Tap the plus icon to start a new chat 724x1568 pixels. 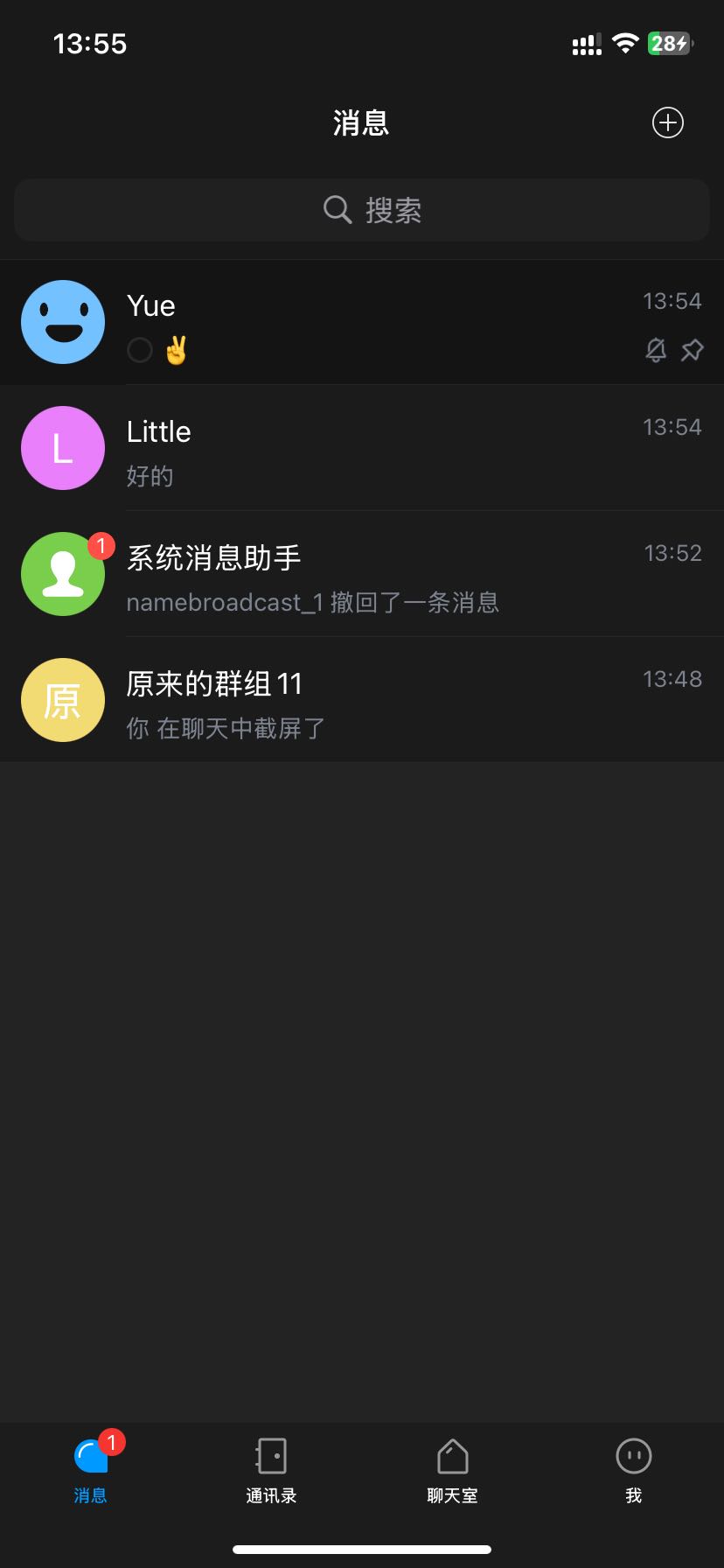click(x=667, y=122)
